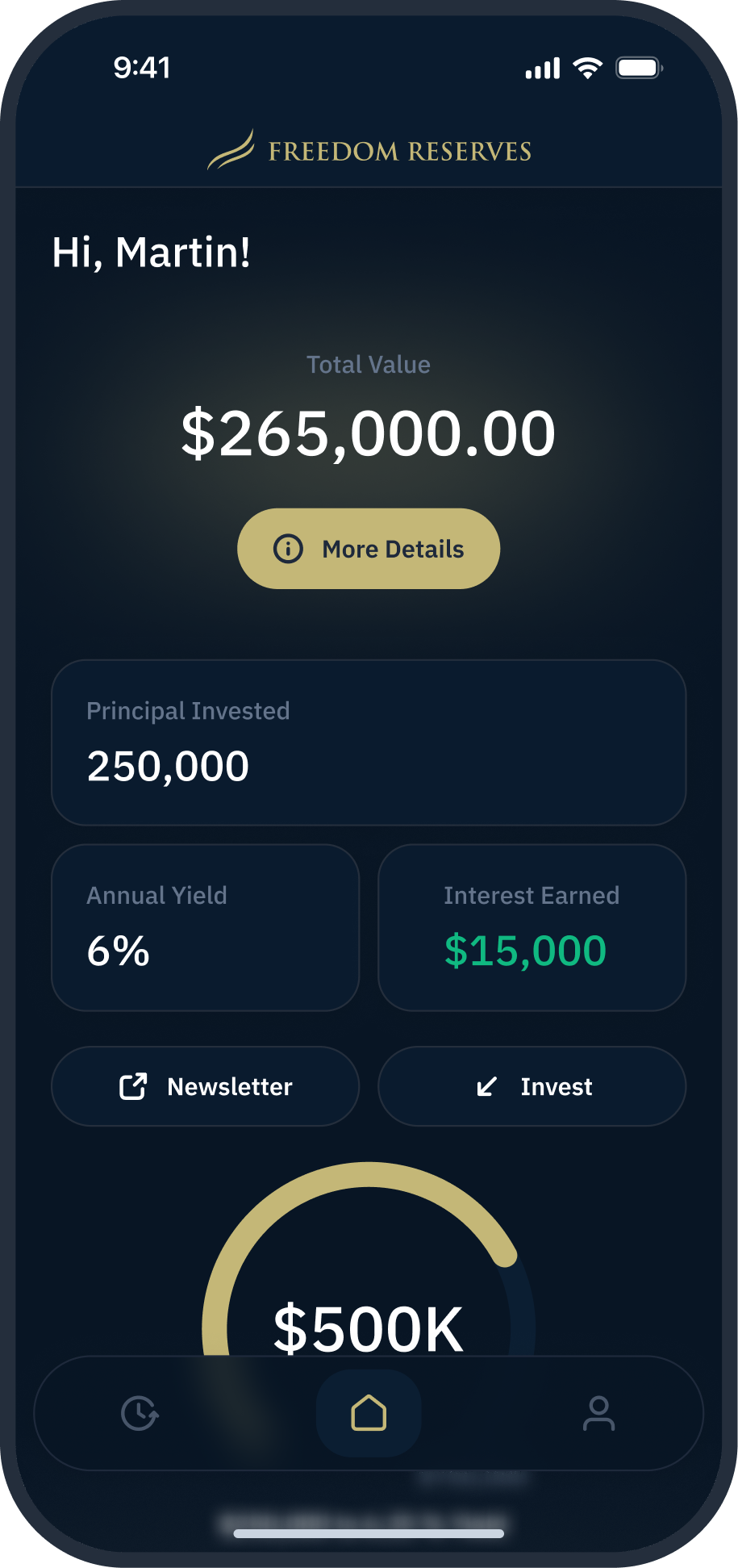Image resolution: width=738 pixels, height=1568 pixels.
Task: Tap the cellular signal bars indicator
Action: 543,69
